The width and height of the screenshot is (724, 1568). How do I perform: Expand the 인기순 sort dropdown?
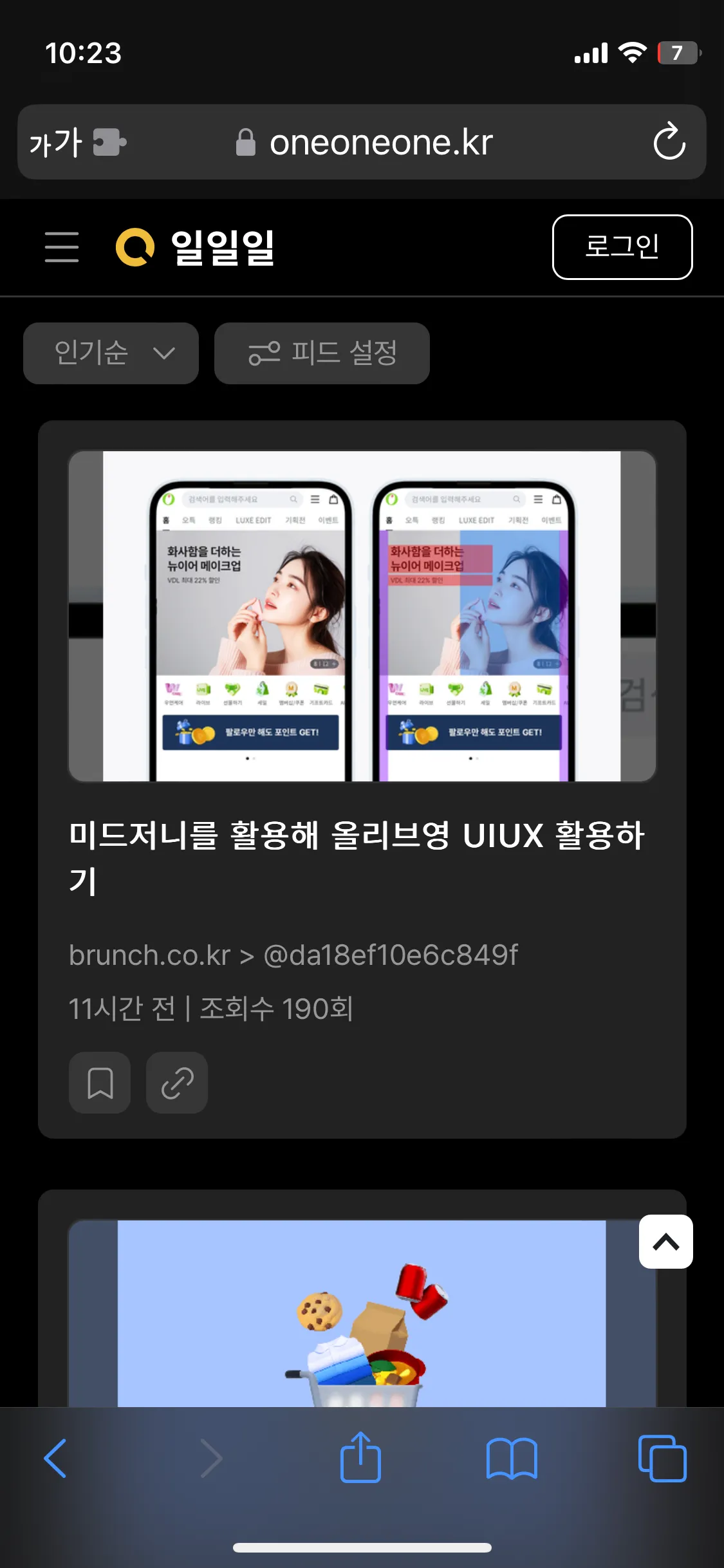111,353
